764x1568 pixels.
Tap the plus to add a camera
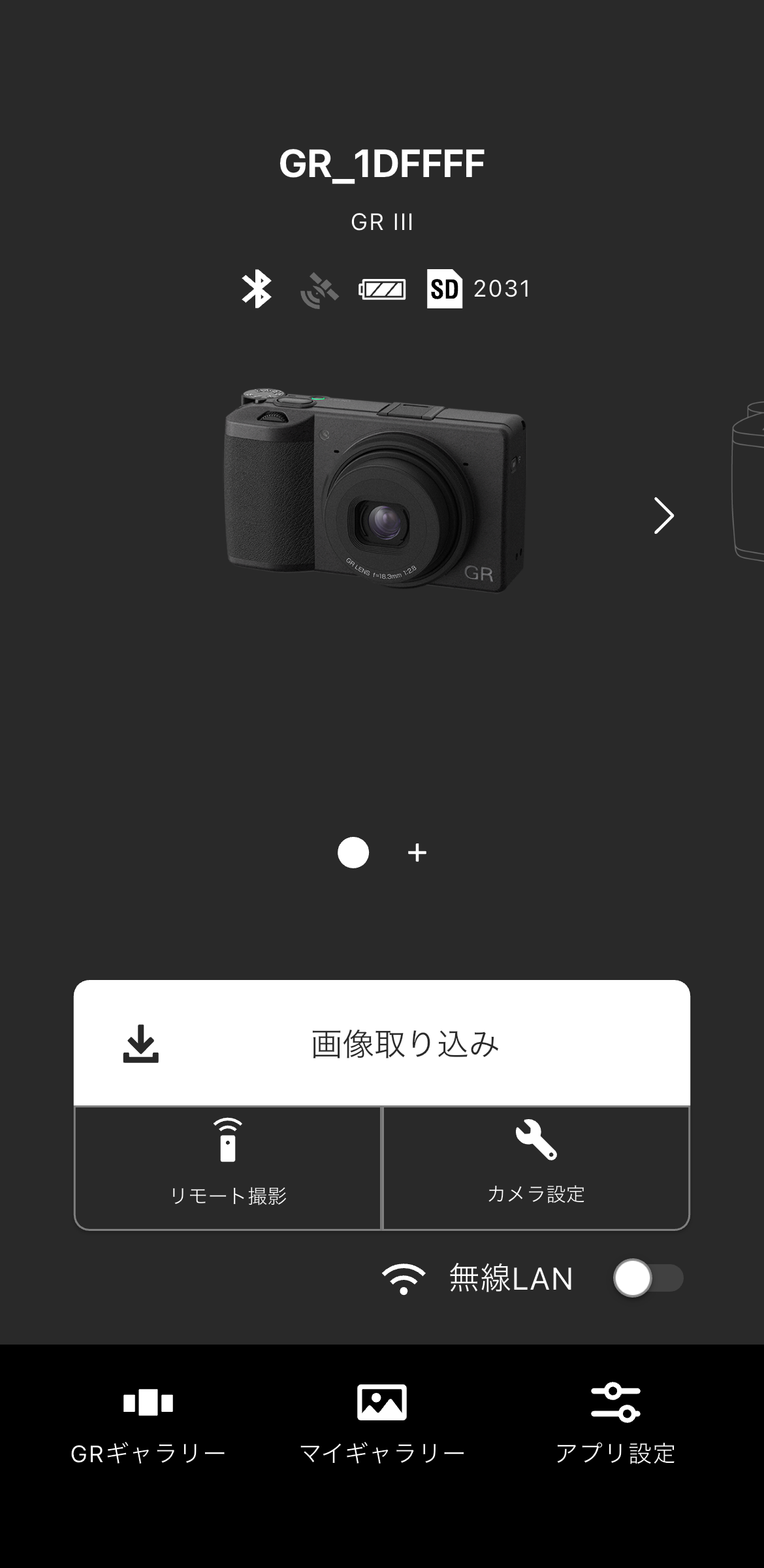(x=418, y=853)
